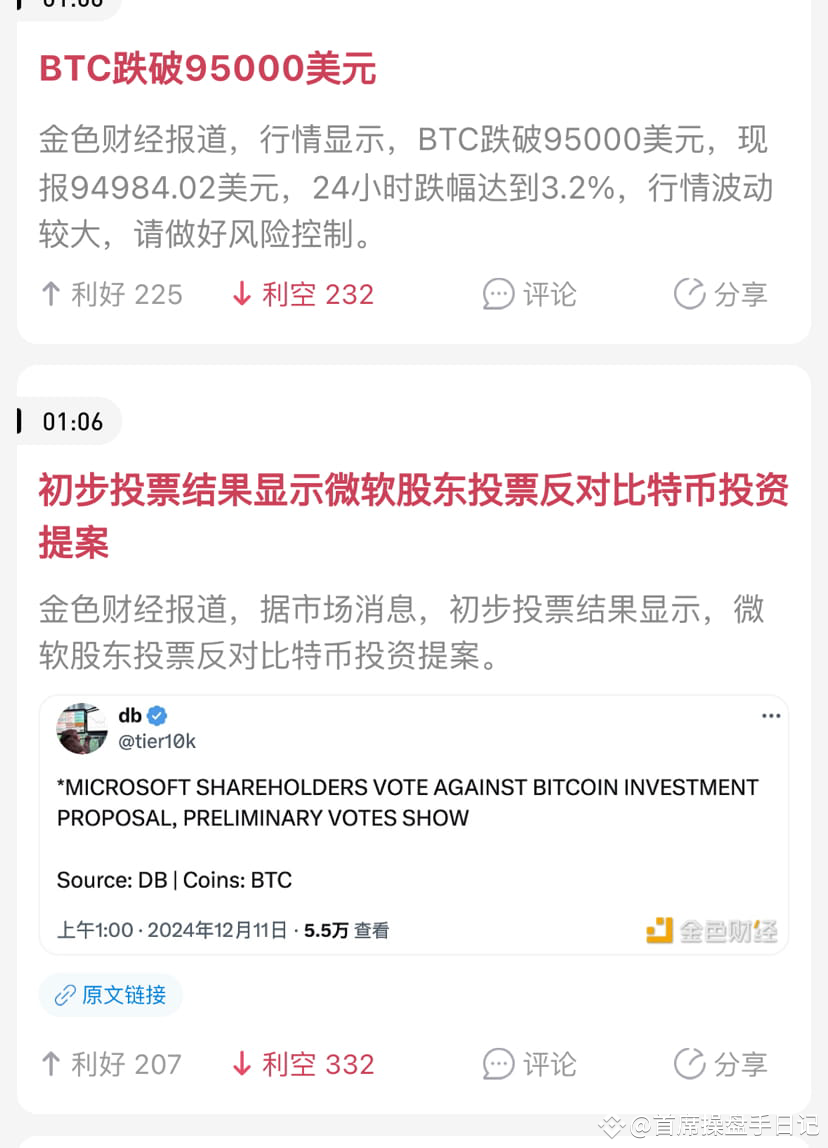Click the comment icon under Microsoft article

coord(497,1064)
